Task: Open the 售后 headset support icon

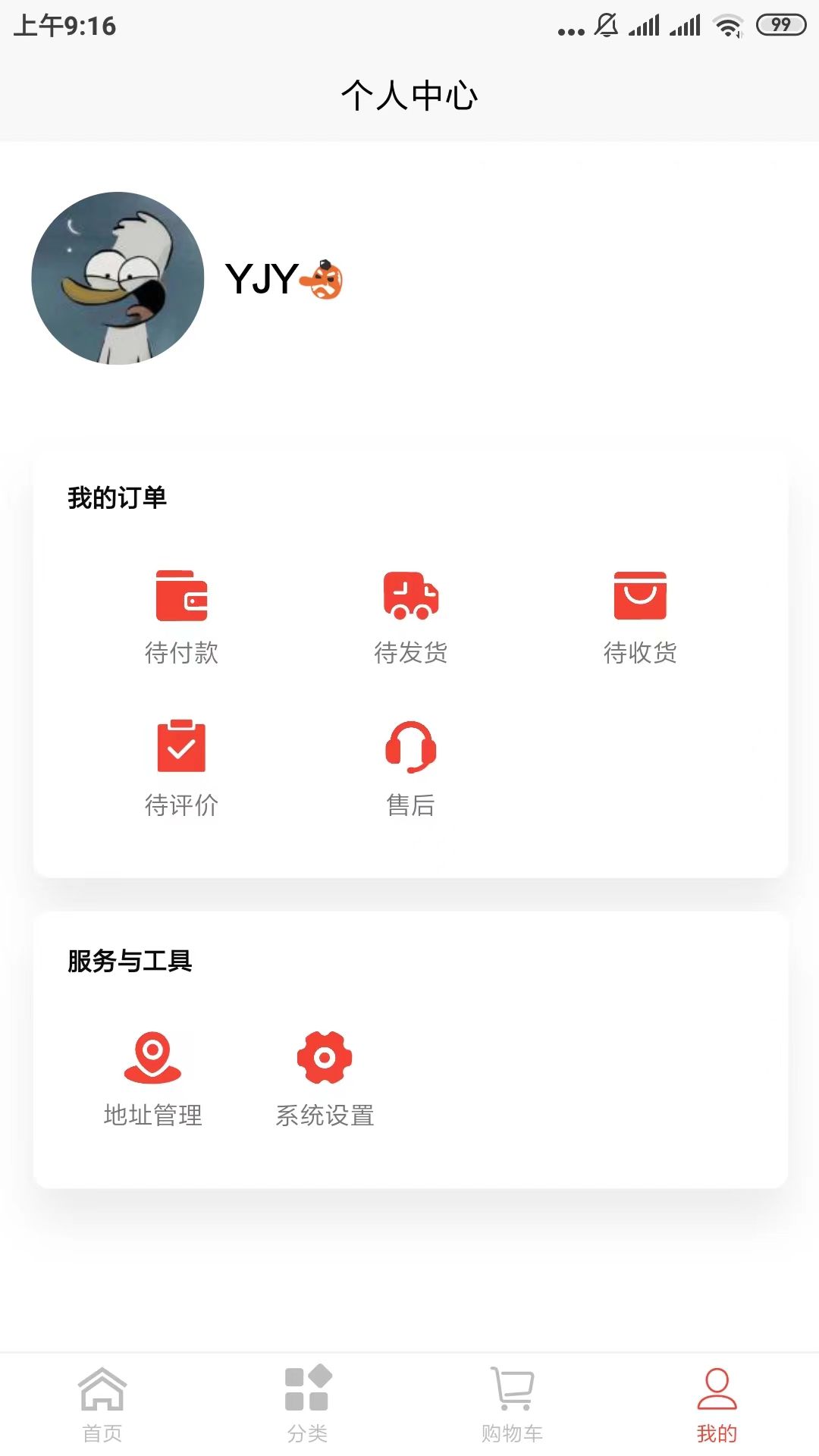Action: click(x=409, y=747)
